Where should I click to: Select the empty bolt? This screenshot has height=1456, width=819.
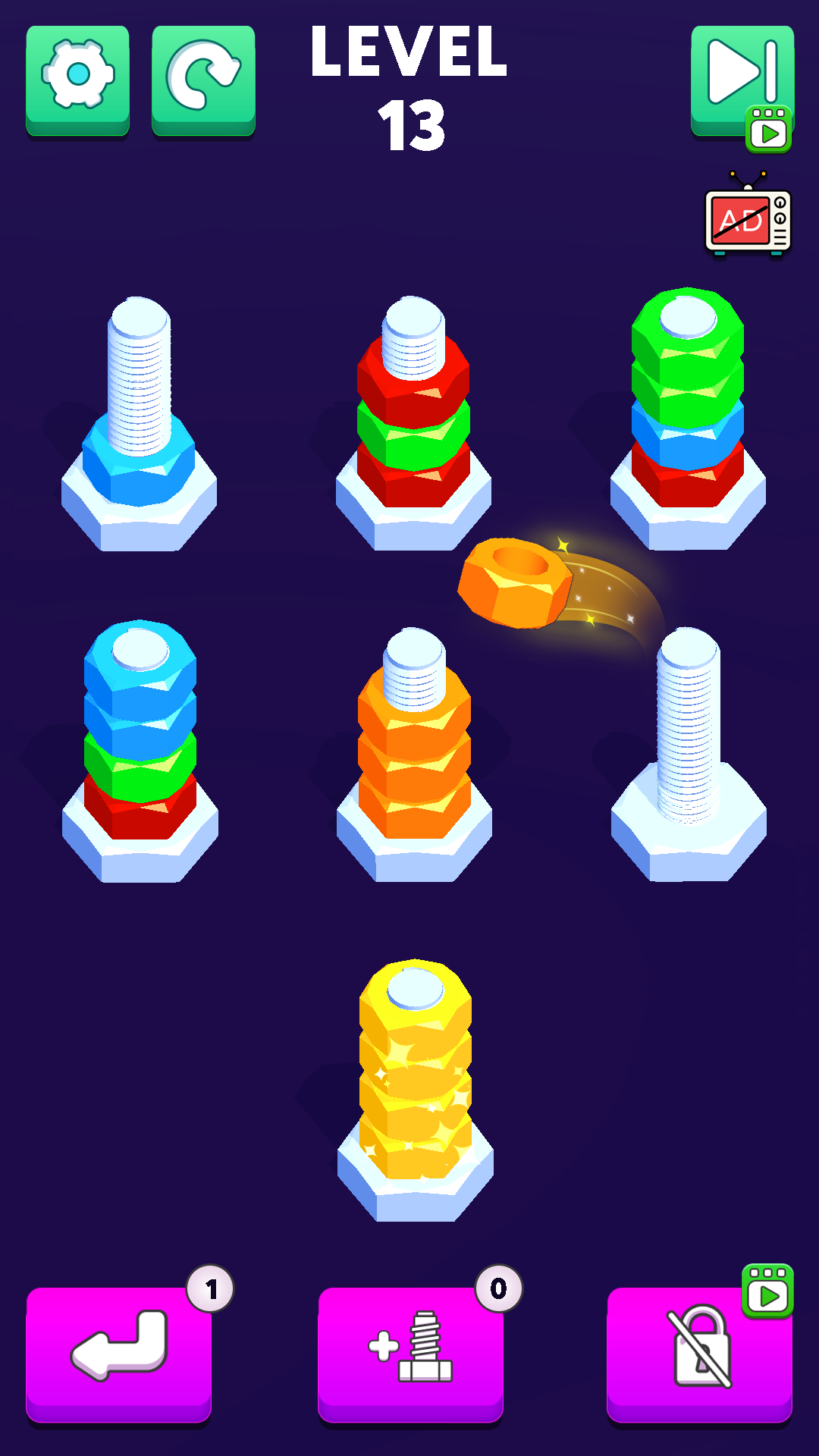[x=688, y=758]
